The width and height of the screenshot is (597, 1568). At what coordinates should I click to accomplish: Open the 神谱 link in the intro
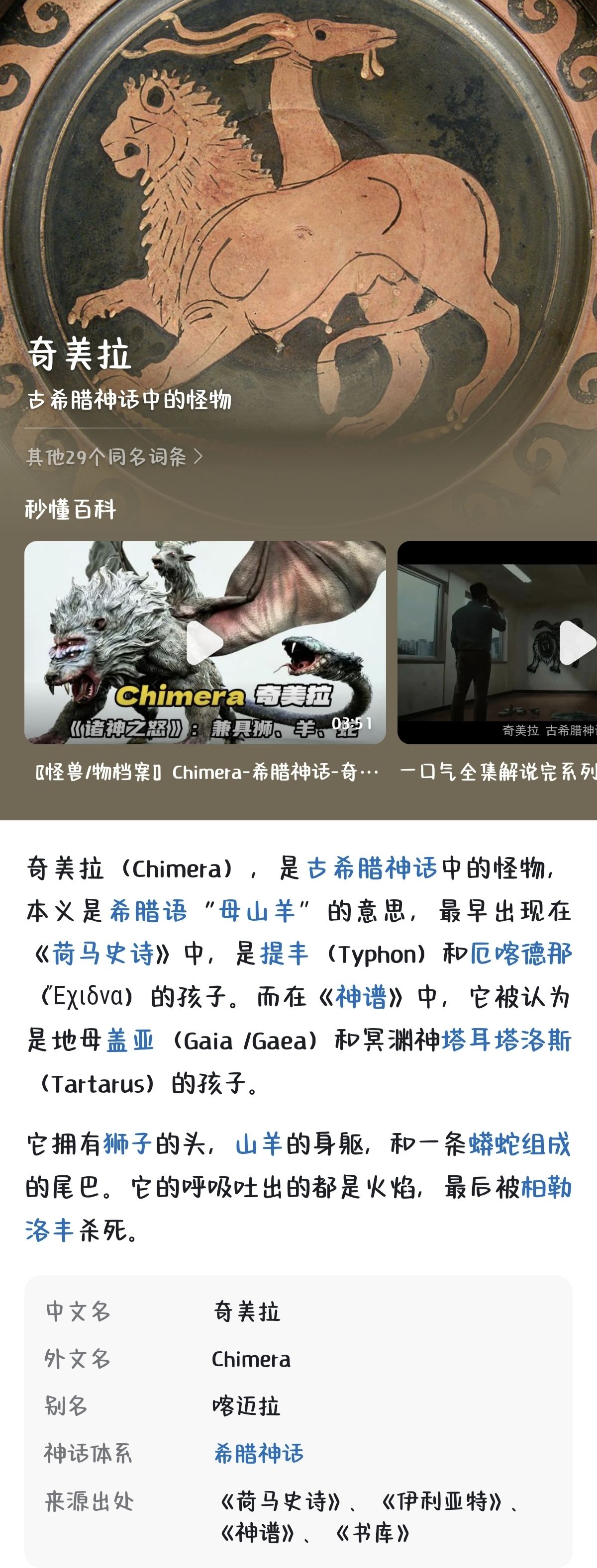(x=361, y=997)
